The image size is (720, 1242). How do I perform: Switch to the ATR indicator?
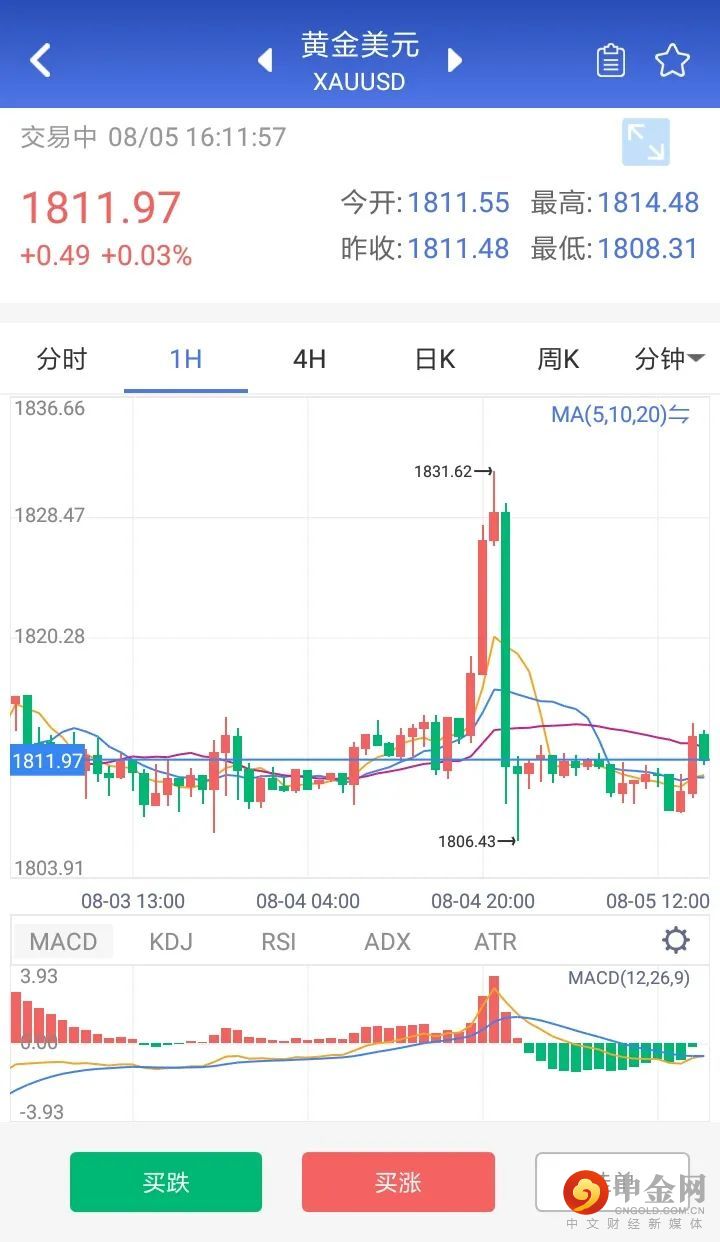click(x=495, y=941)
